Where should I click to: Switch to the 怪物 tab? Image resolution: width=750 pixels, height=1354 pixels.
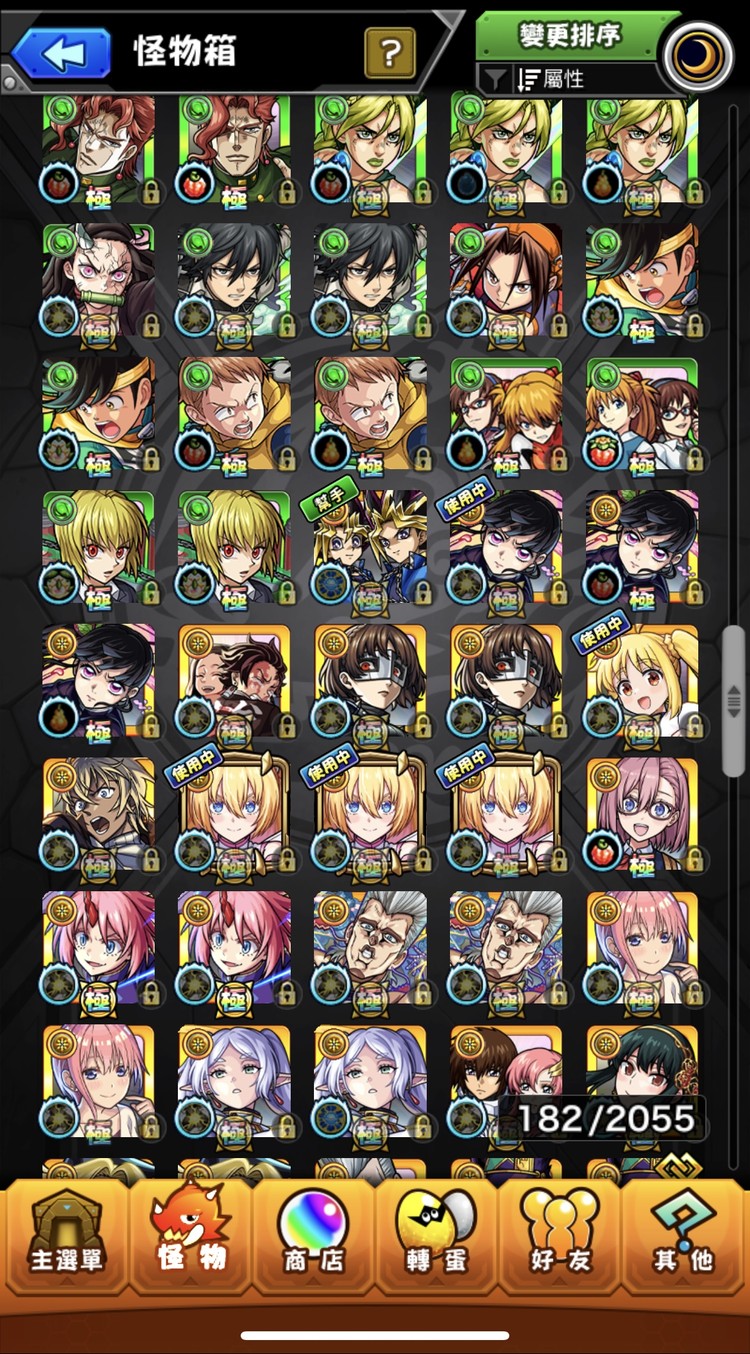(190, 1240)
